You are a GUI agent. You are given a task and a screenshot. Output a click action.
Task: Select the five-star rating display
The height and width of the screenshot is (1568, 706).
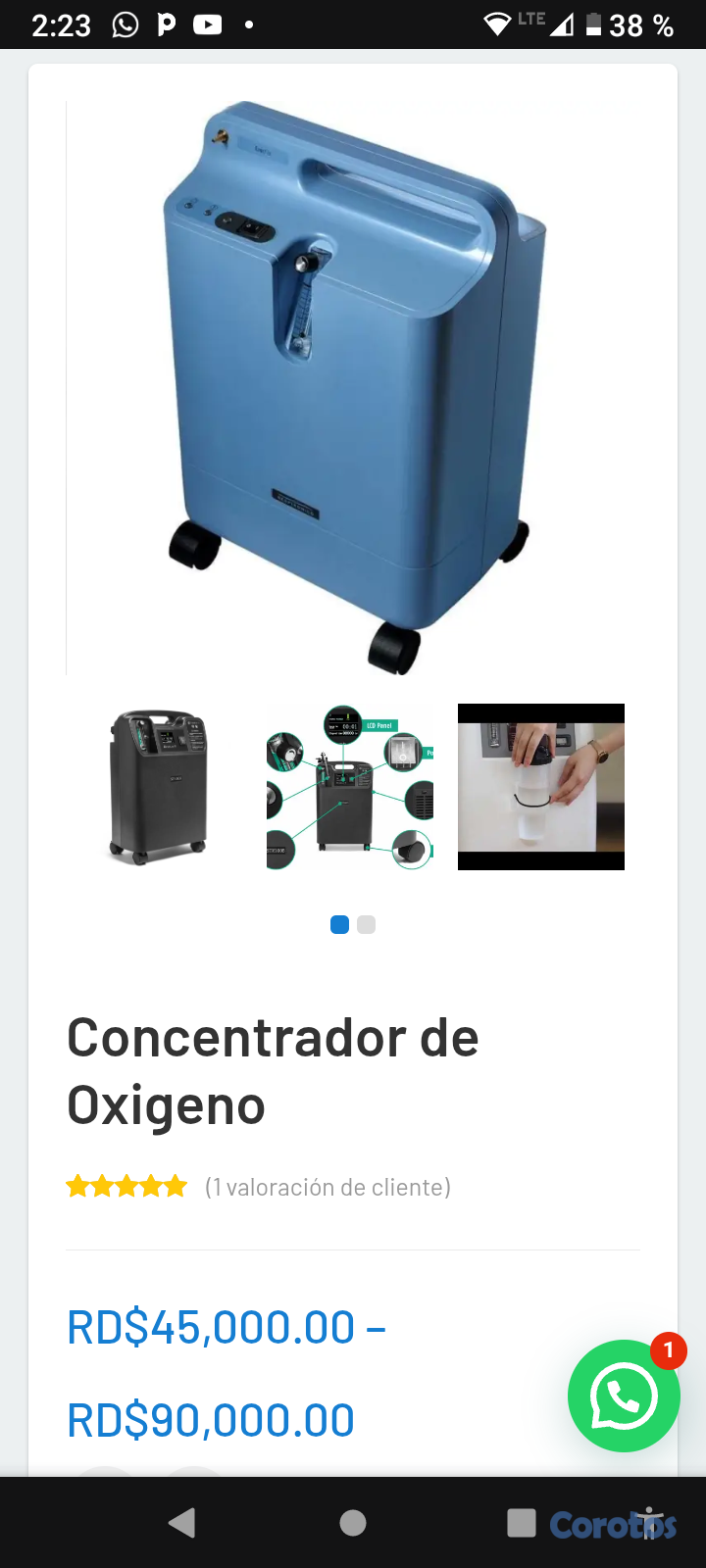click(x=126, y=1185)
